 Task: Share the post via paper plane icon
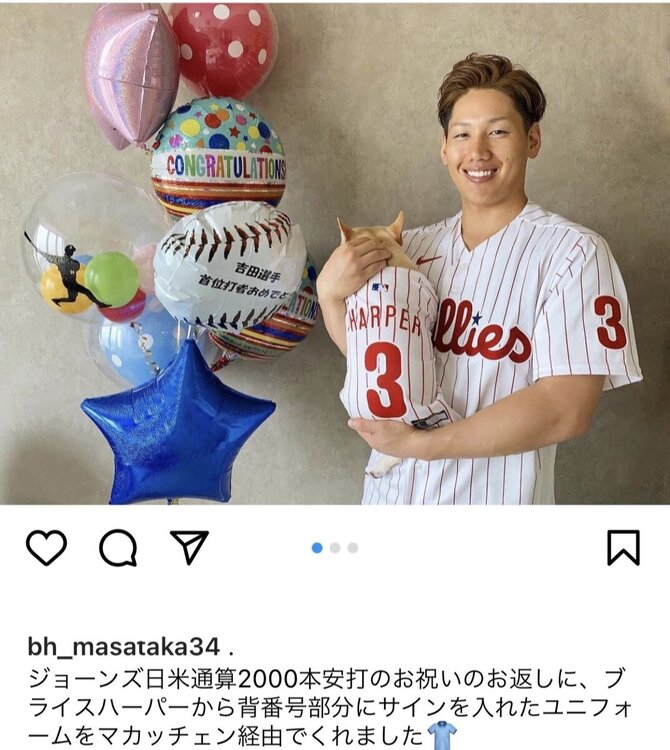click(188, 547)
